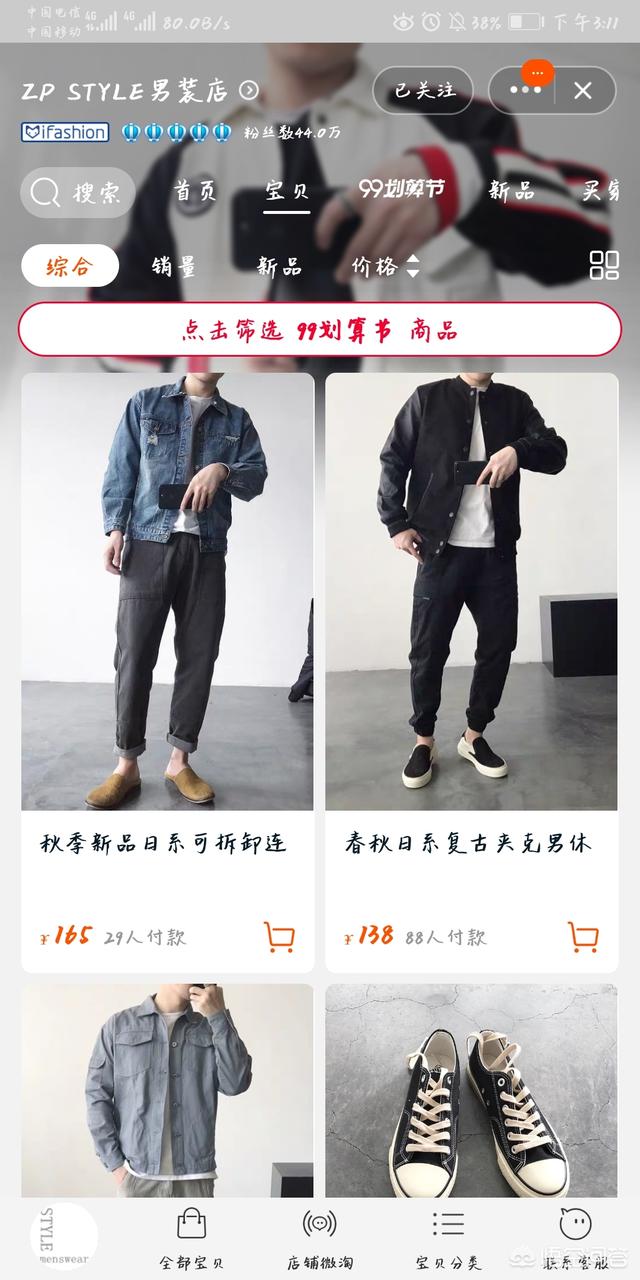Open 全部宝贝 in the bottom bar
640x1280 pixels.
click(191, 1239)
